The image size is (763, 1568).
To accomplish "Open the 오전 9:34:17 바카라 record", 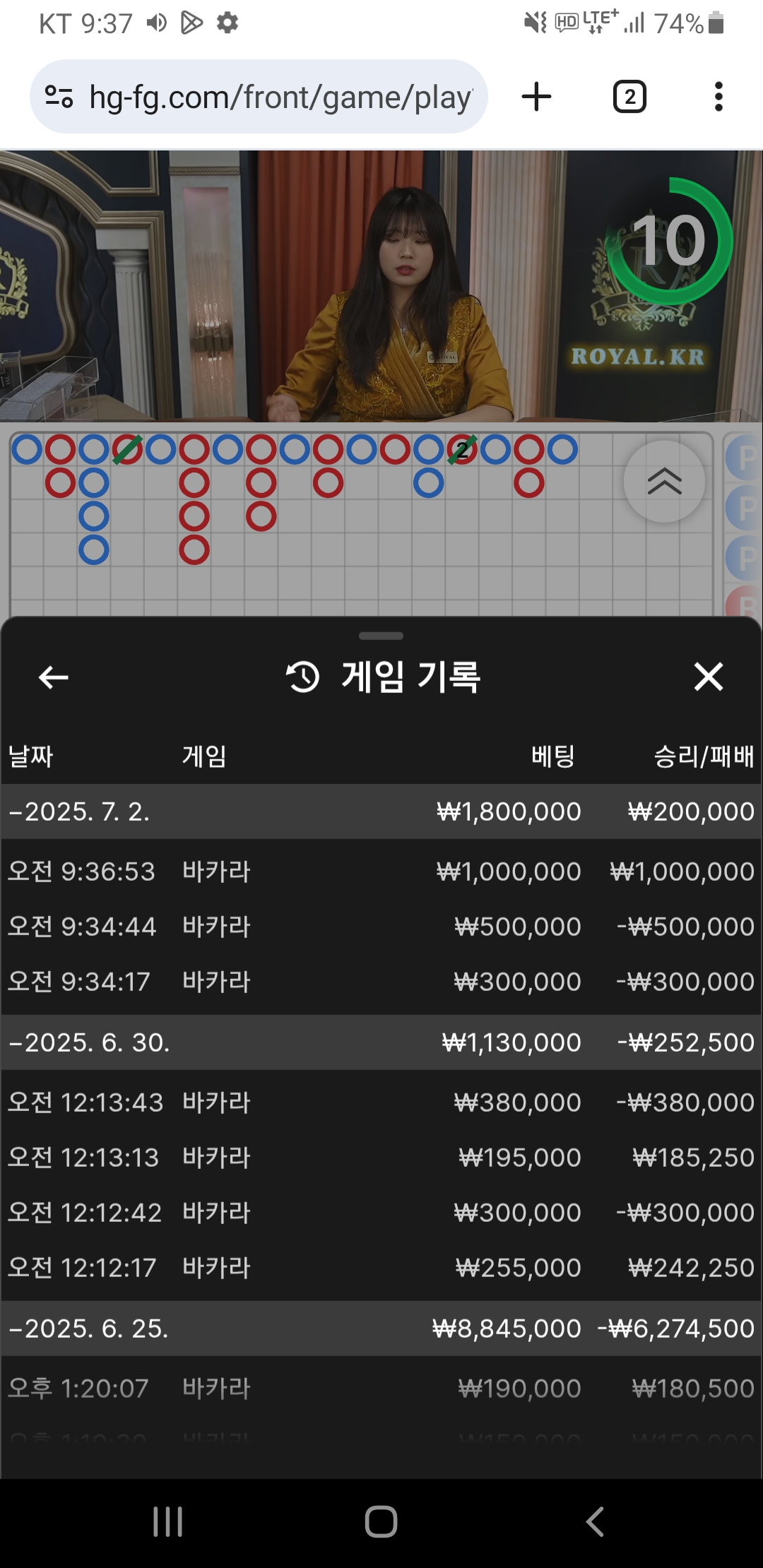I will click(381, 982).
